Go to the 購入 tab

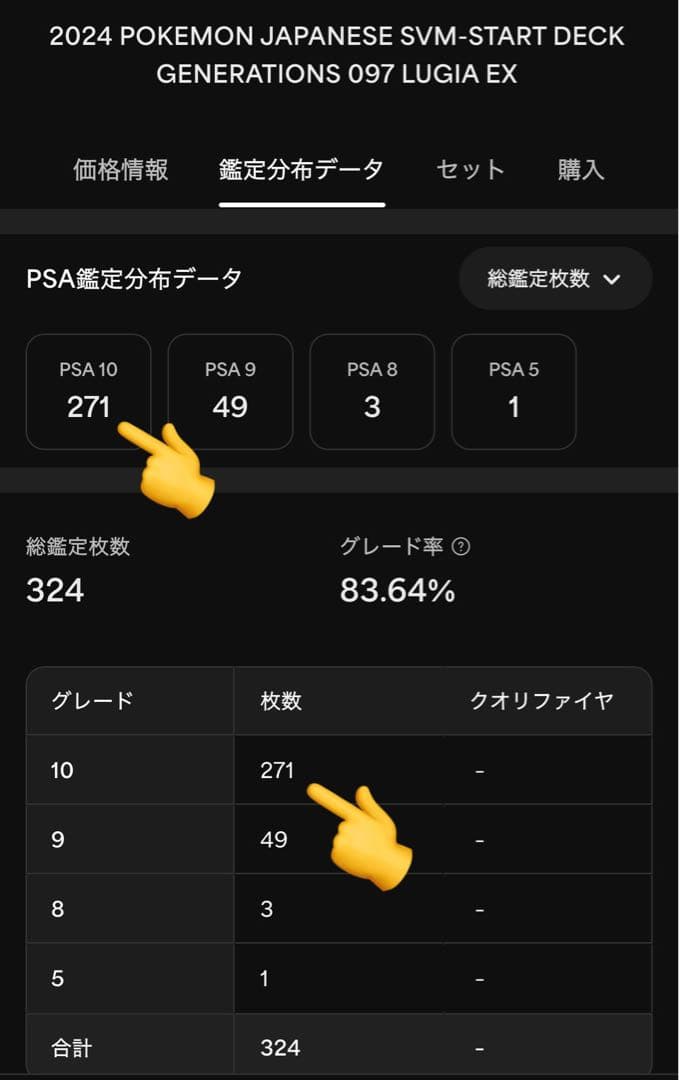click(x=581, y=170)
